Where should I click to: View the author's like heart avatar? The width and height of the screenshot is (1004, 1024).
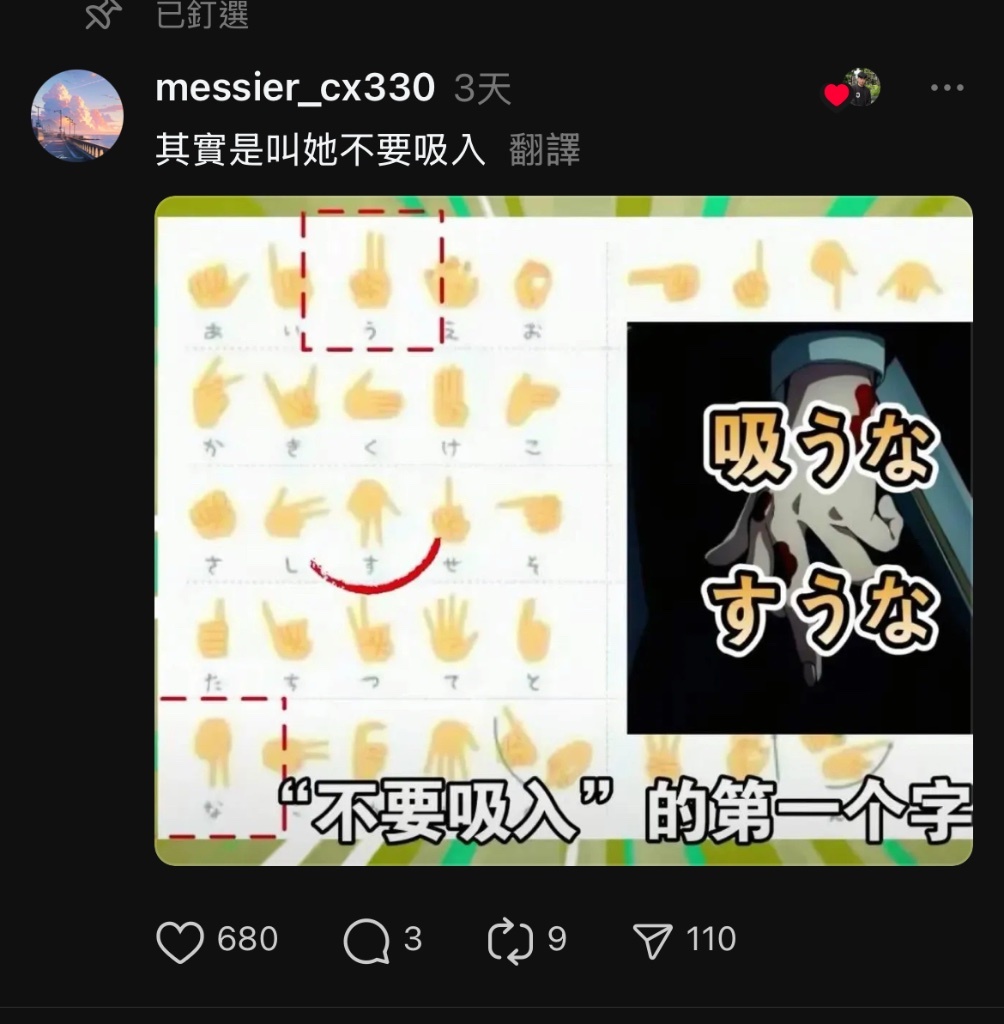(852, 90)
